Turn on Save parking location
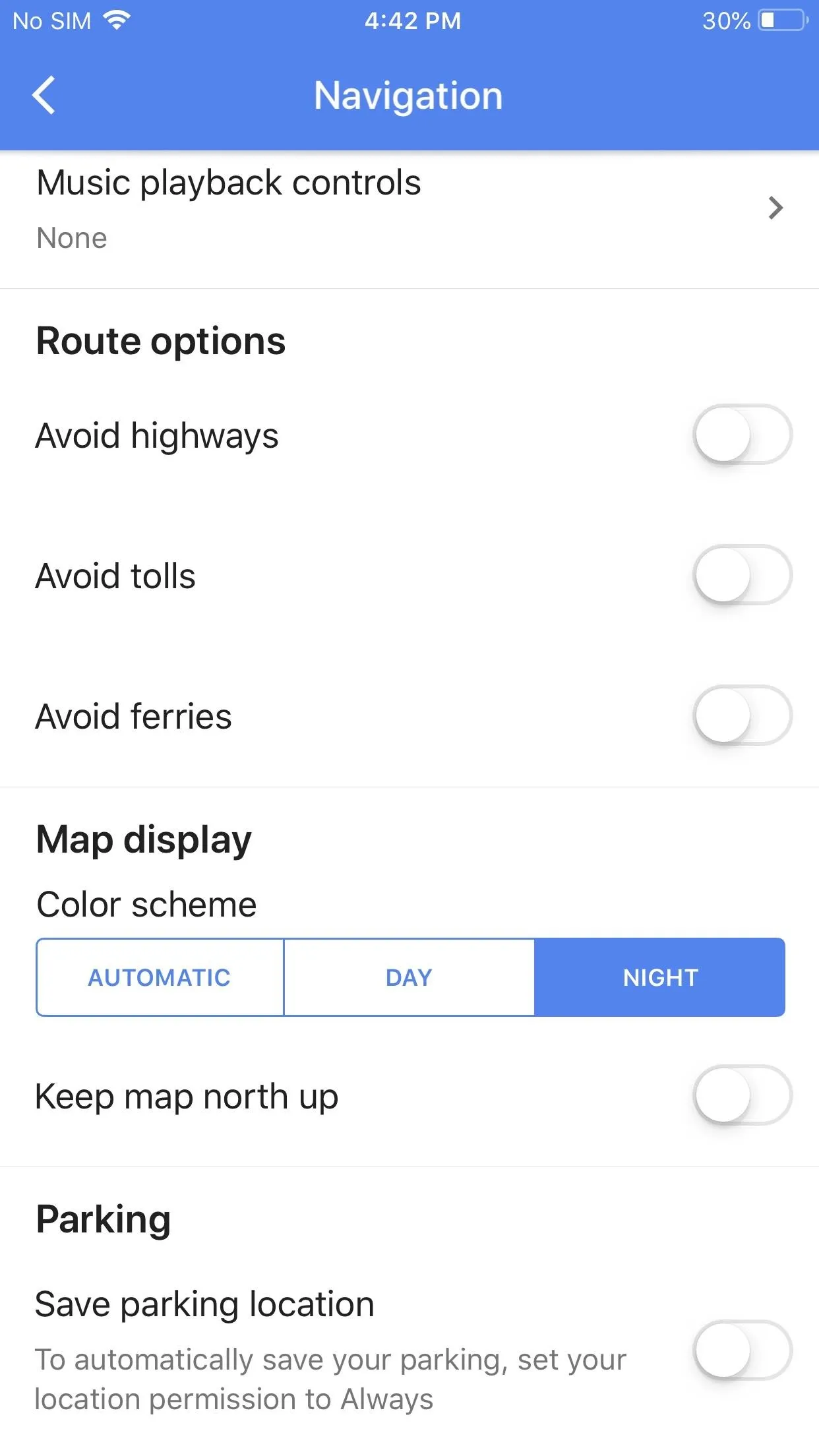Image resolution: width=819 pixels, height=1456 pixels. [x=743, y=1350]
